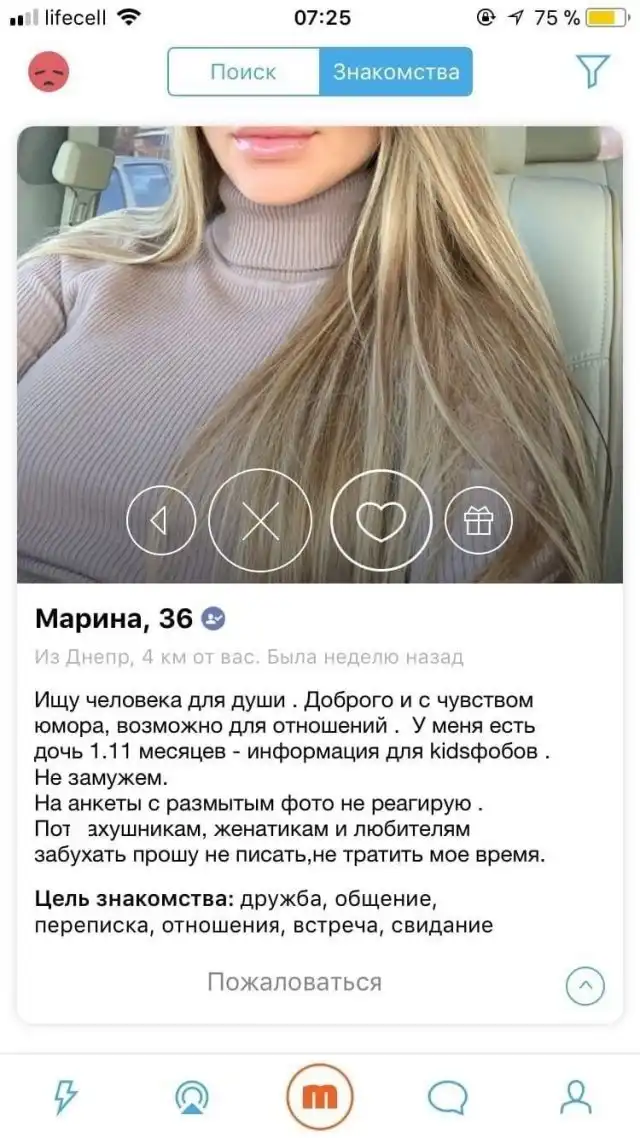Open the search filter funnel
The height and width of the screenshot is (1138, 640).
coord(592,70)
